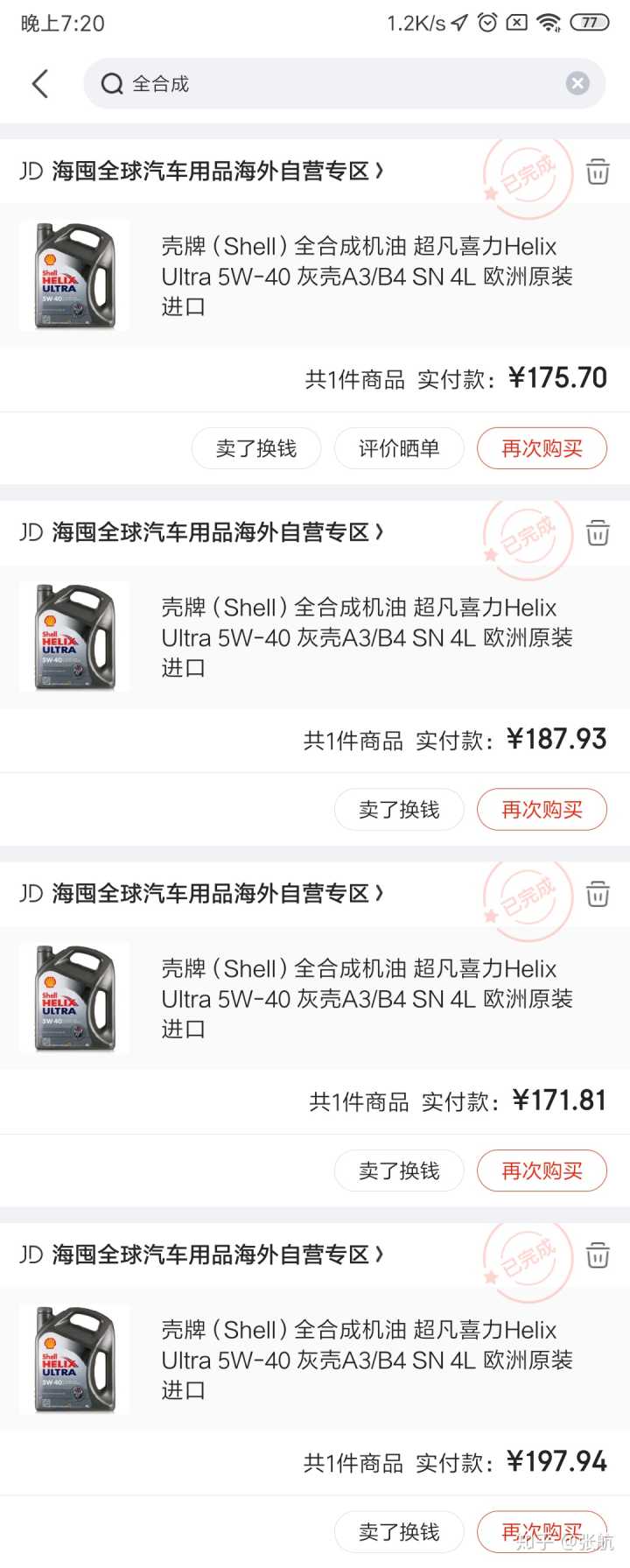This screenshot has width=630, height=1568.
Task: Tap 卖了换钱 on the ¥175.70 order
Action: (x=256, y=448)
